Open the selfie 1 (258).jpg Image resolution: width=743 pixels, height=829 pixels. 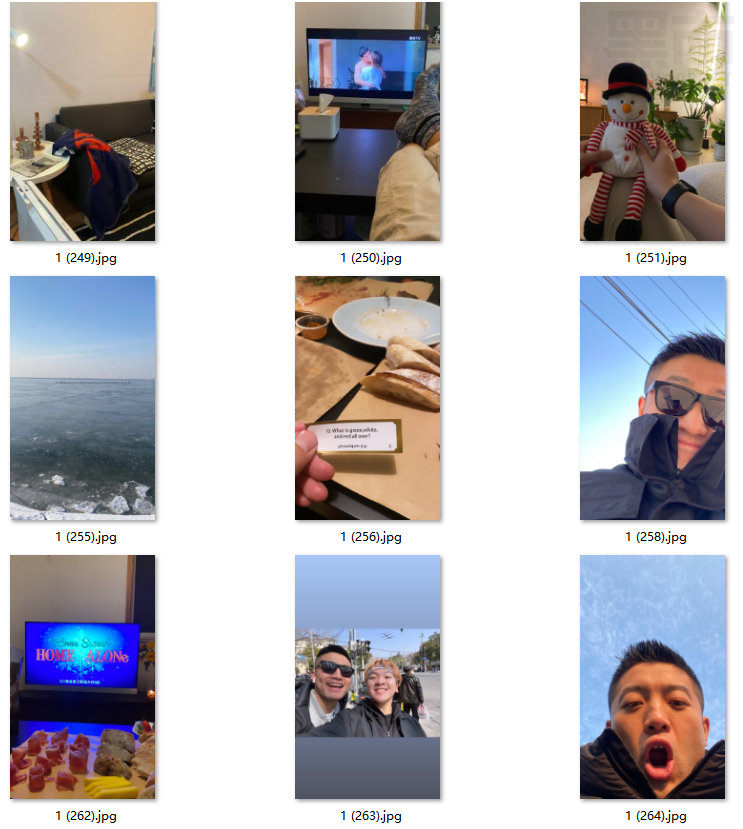(x=652, y=398)
